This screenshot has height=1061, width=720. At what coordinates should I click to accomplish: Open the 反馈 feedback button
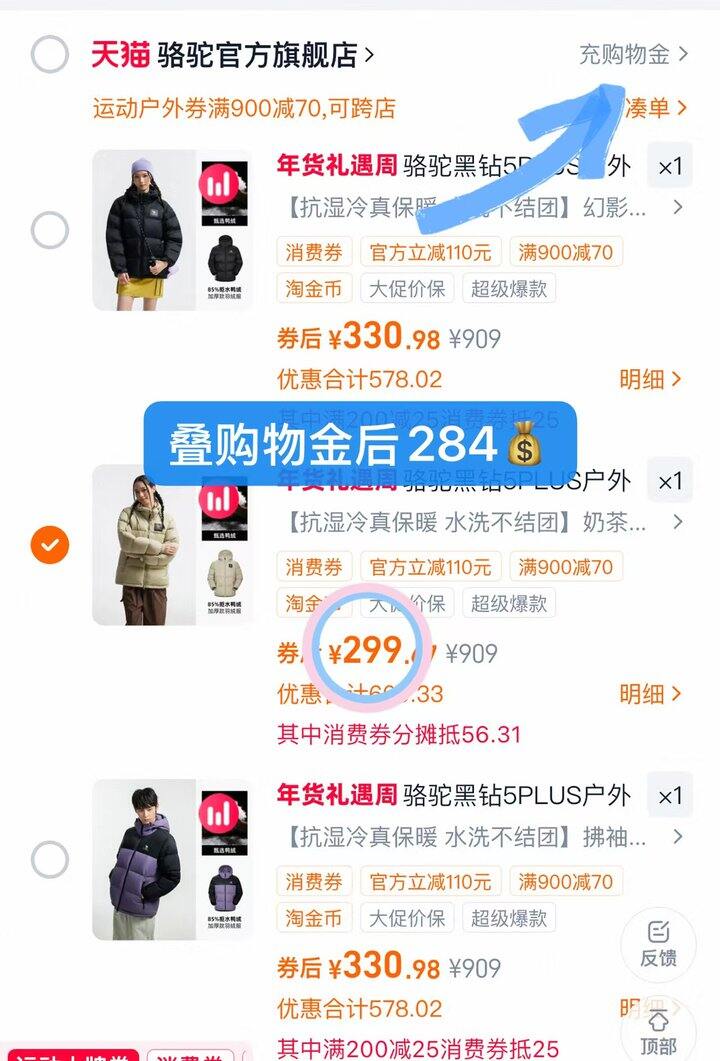(658, 945)
